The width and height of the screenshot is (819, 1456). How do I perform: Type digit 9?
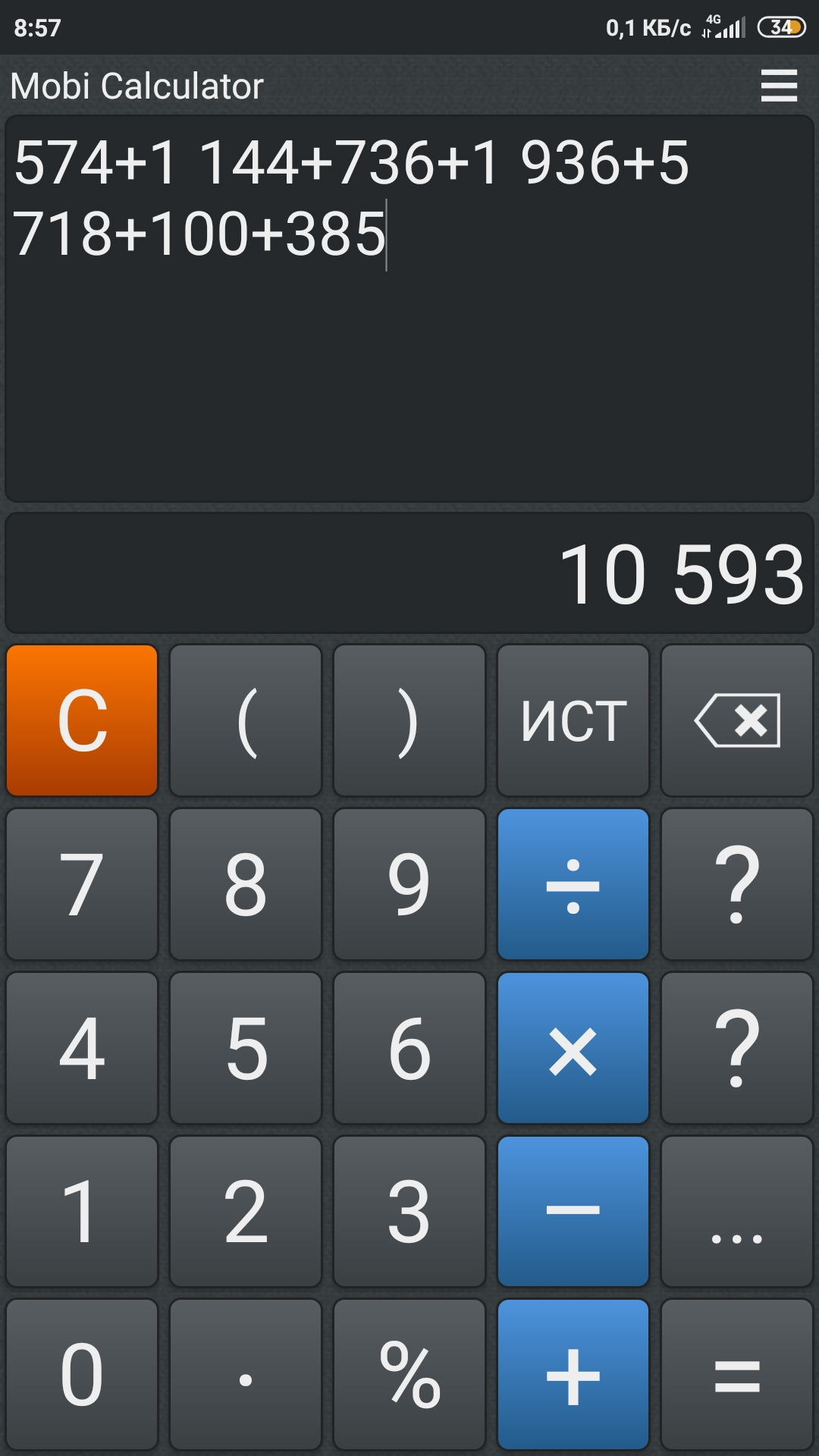point(409,884)
